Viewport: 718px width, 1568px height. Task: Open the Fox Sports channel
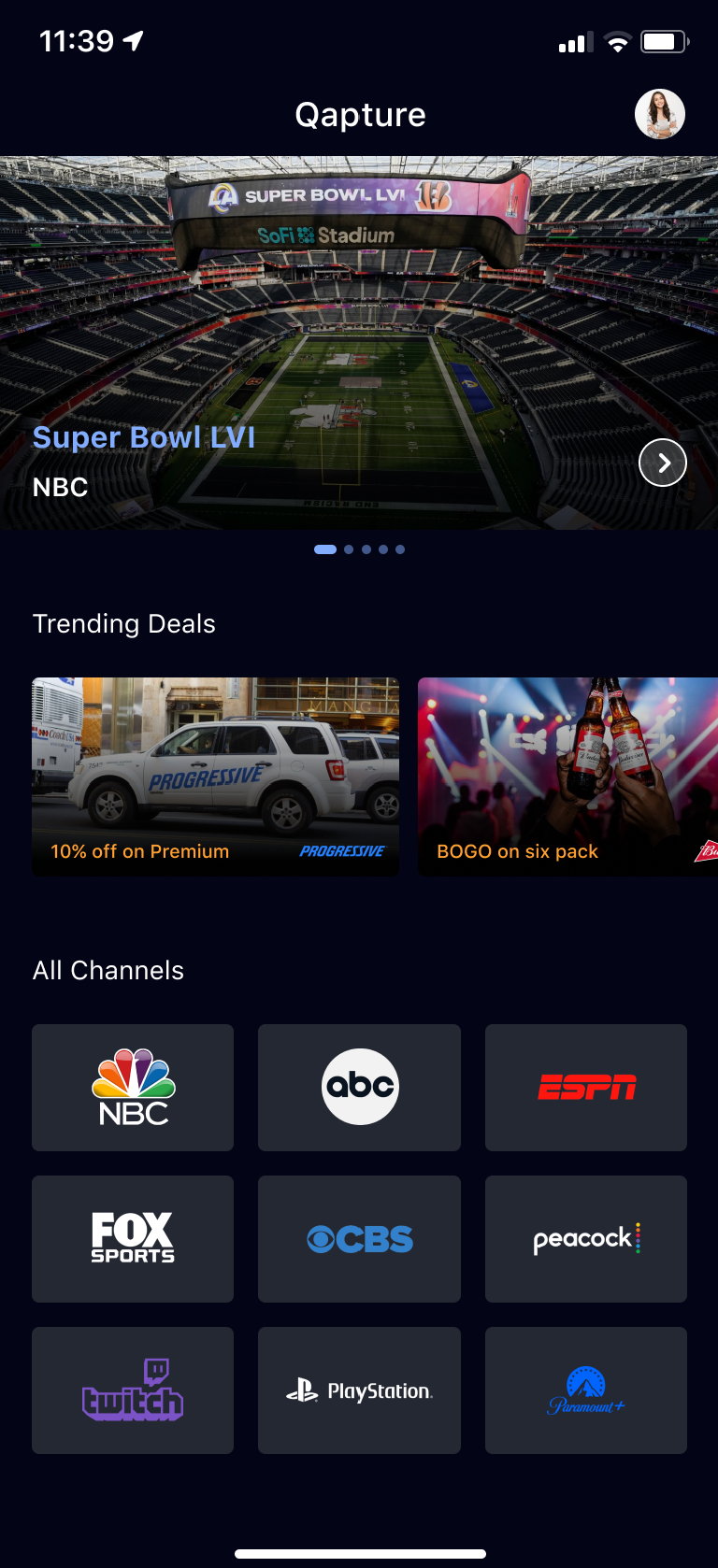133,1238
